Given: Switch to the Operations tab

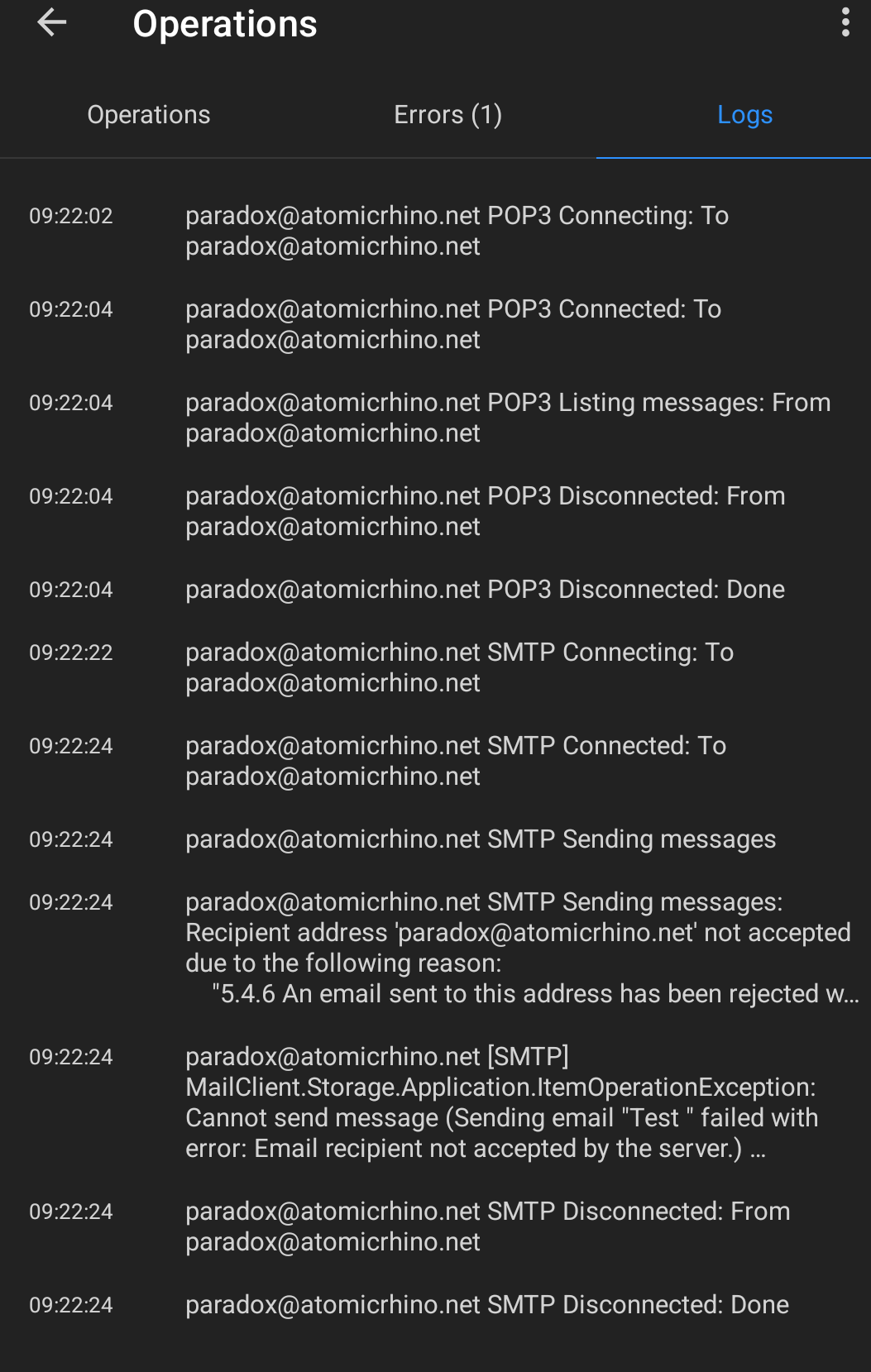Looking at the screenshot, I should pyautogui.click(x=149, y=115).
